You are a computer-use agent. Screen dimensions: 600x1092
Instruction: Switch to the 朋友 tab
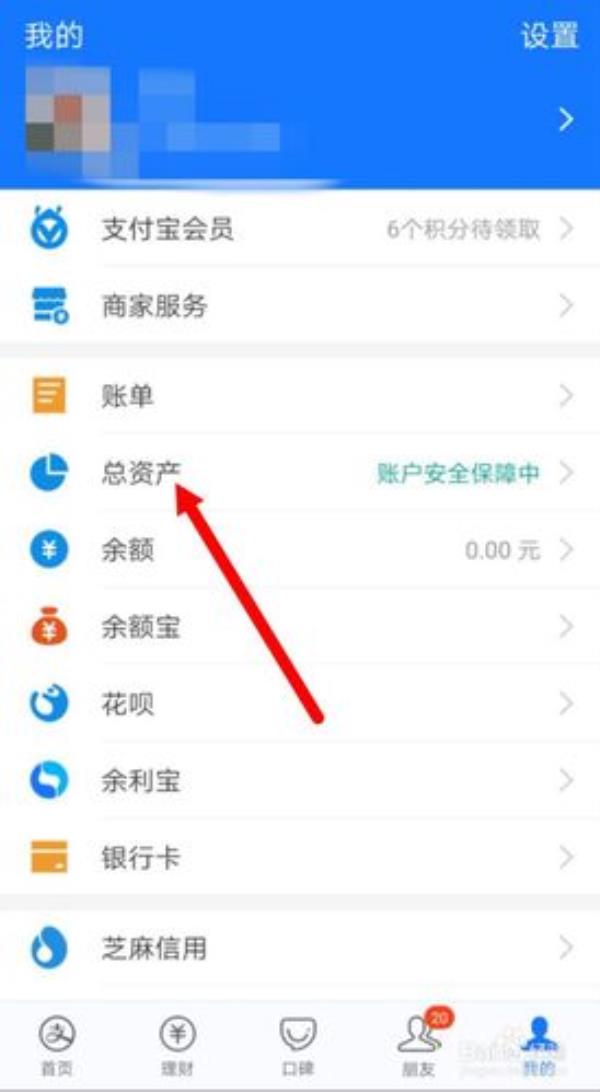tap(420, 1045)
